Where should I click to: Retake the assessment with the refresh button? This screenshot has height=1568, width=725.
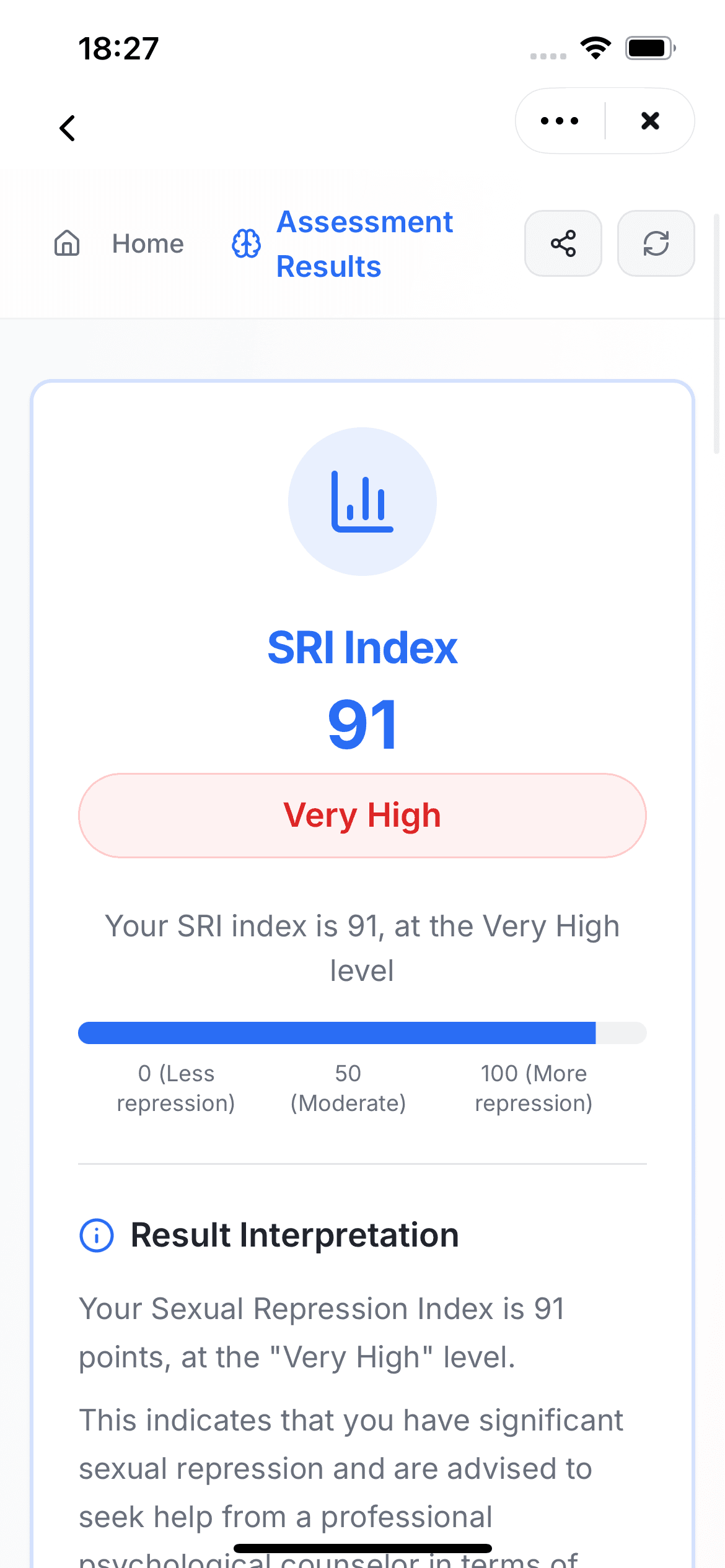[x=656, y=243]
